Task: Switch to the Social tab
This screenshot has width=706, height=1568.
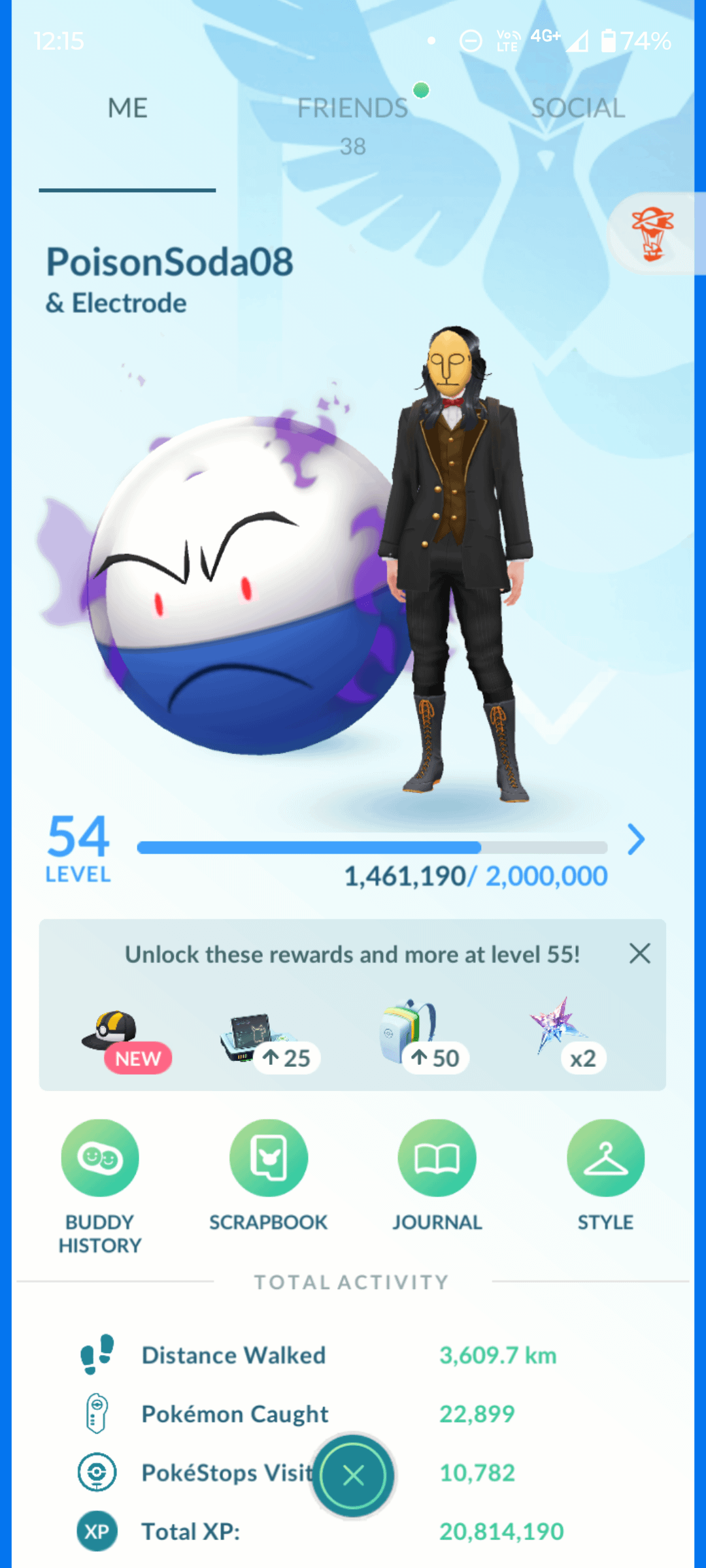Action: tap(578, 109)
